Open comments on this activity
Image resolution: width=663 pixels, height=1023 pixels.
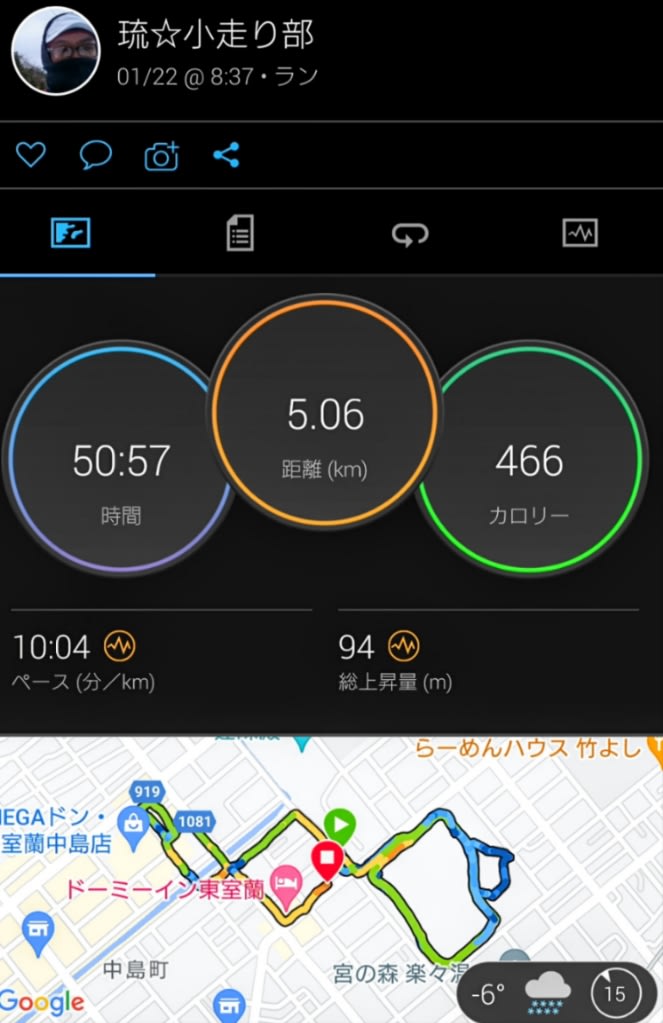pyautogui.click(x=96, y=155)
